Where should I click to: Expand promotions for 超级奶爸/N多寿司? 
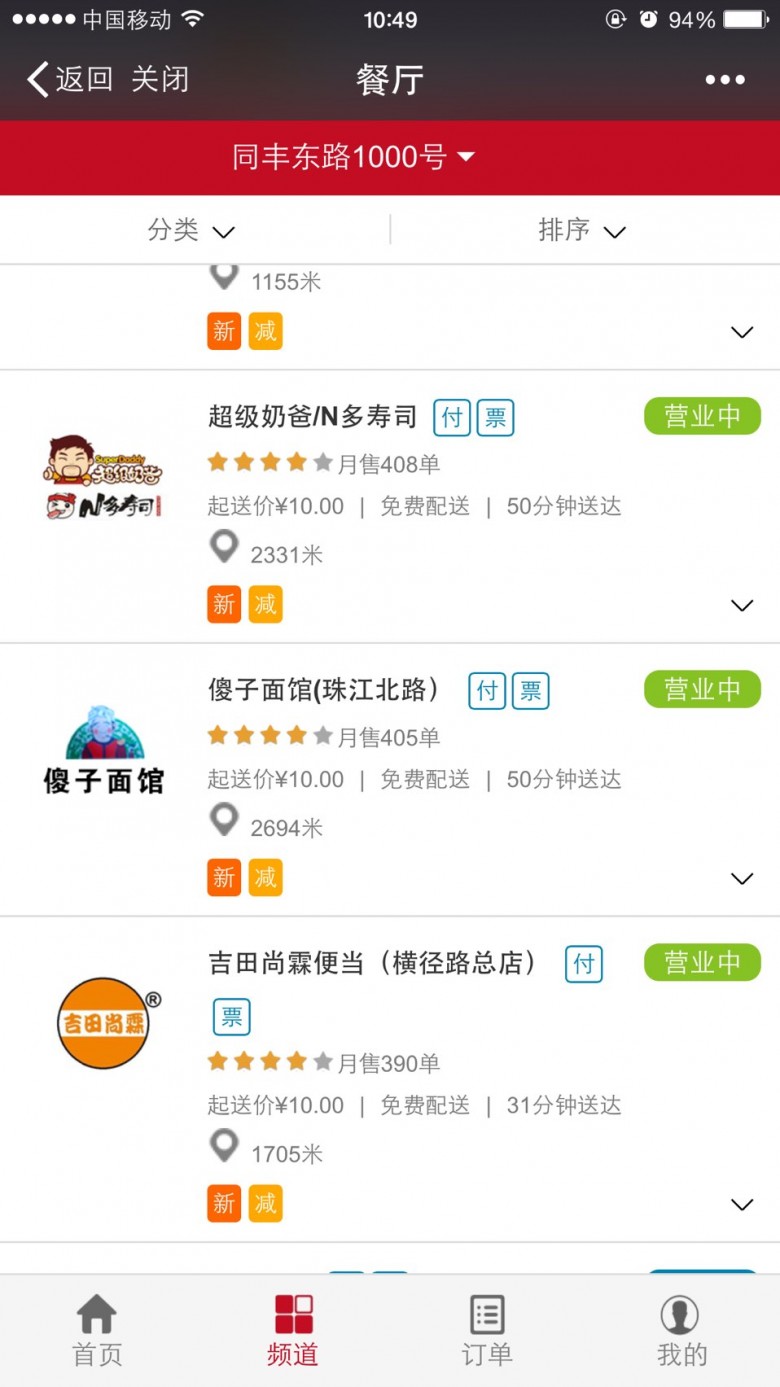coord(742,605)
